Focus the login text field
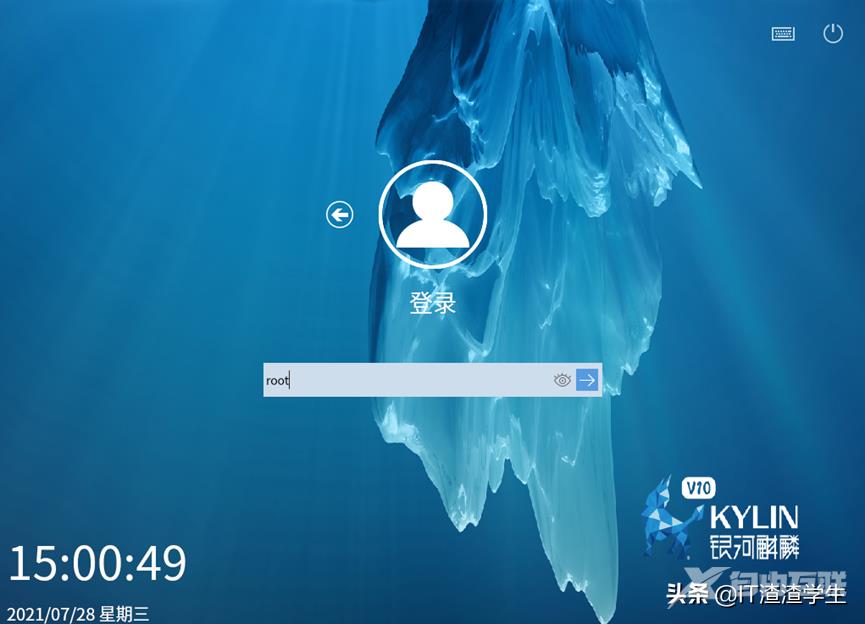865x624 pixels. tap(405, 380)
